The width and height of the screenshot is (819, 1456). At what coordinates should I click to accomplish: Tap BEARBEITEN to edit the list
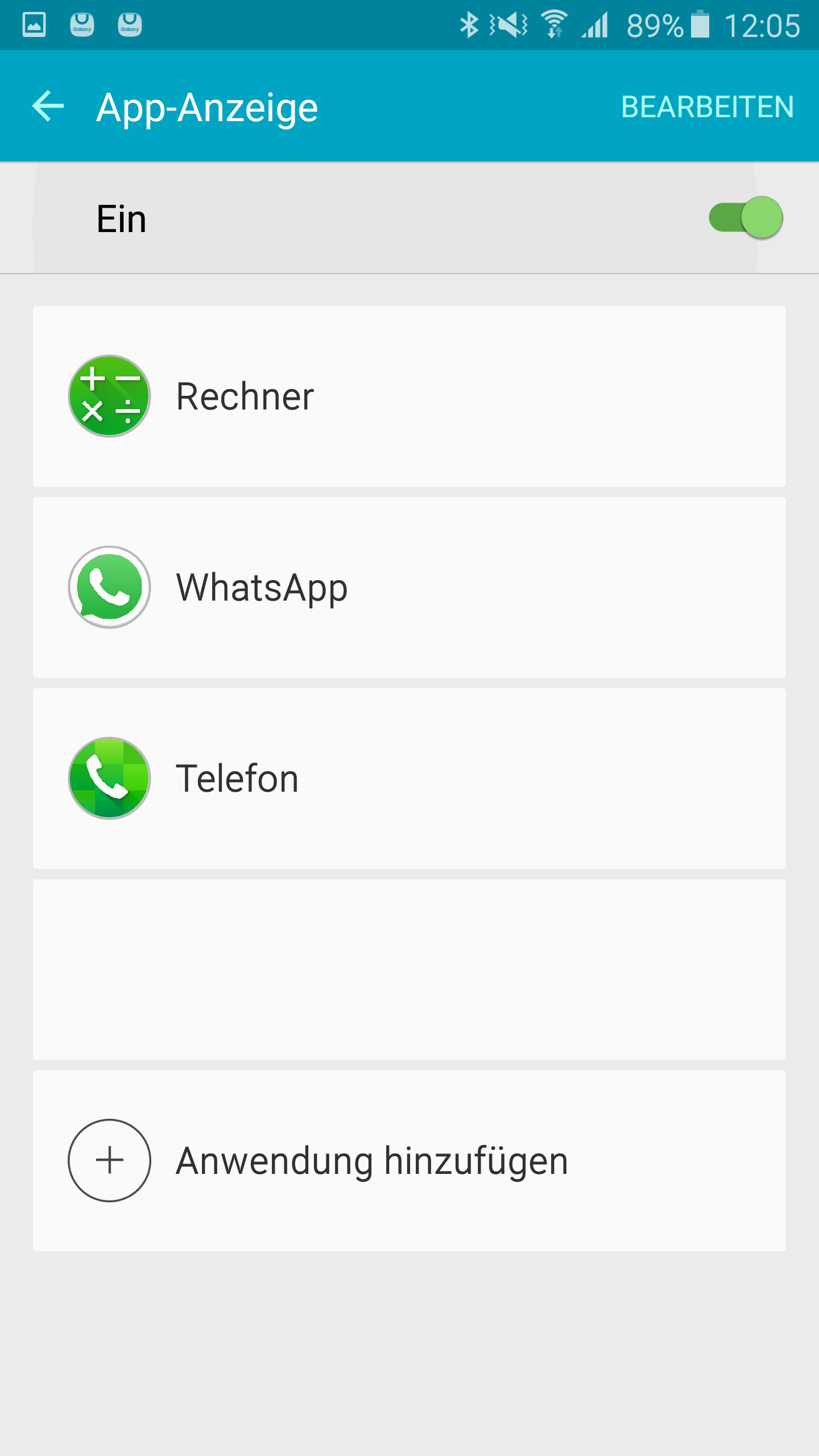pos(707,107)
